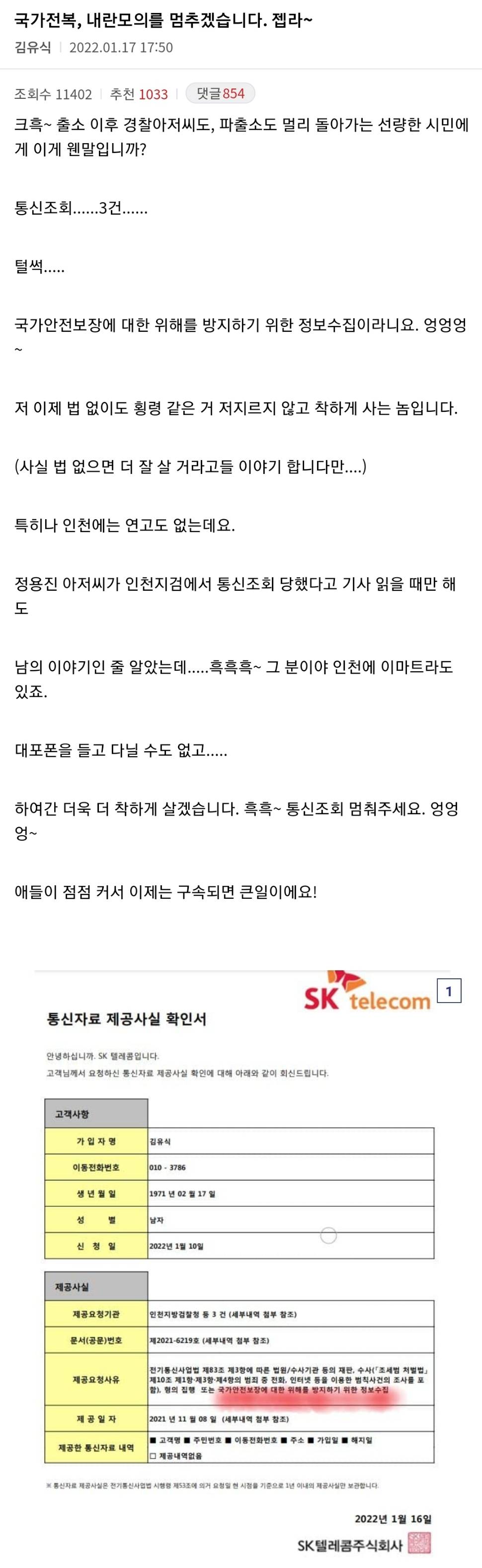View author 김유식's profile

point(33,48)
